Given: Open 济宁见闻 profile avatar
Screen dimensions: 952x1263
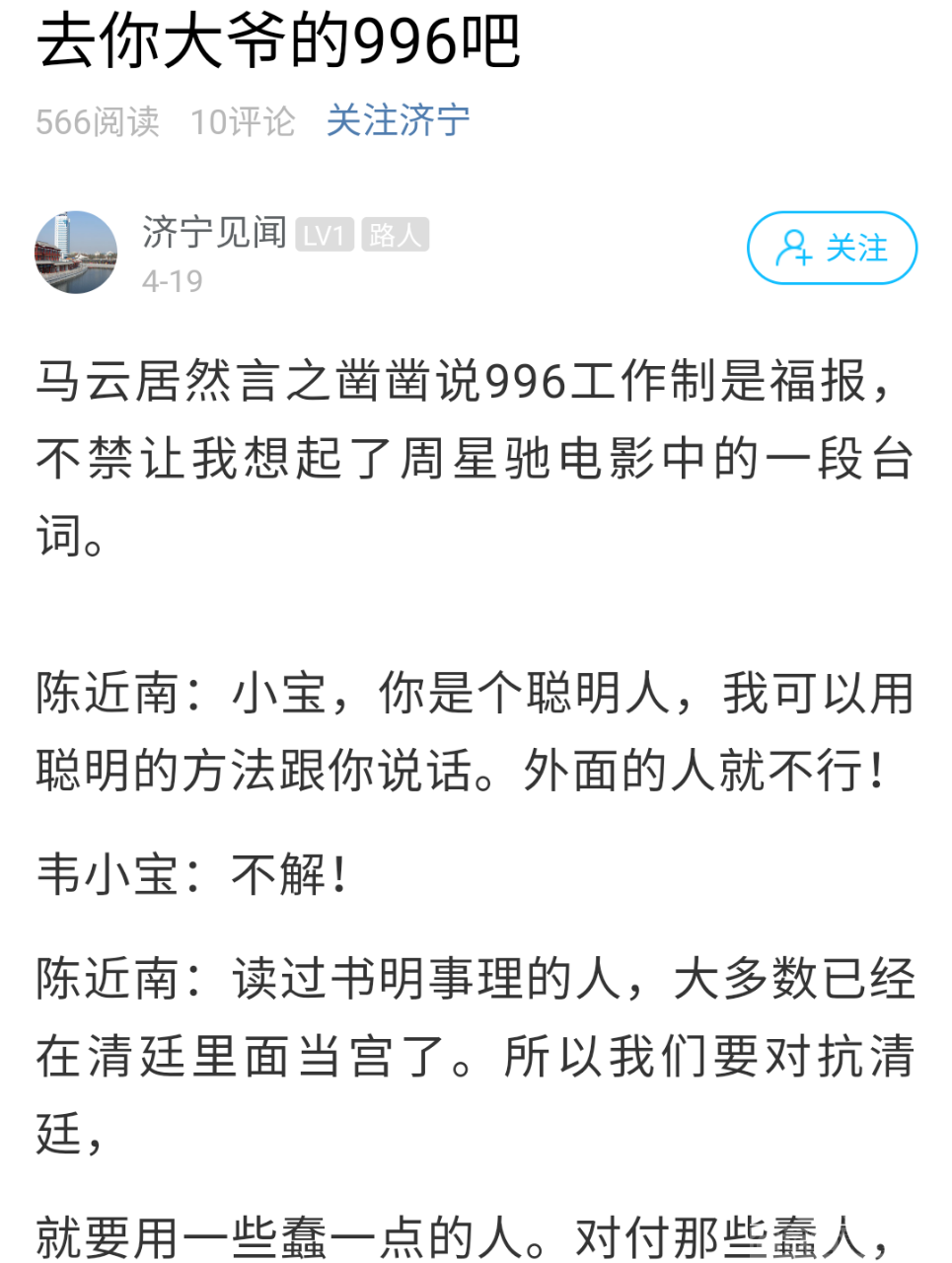Looking at the screenshot, I should 76,253.
